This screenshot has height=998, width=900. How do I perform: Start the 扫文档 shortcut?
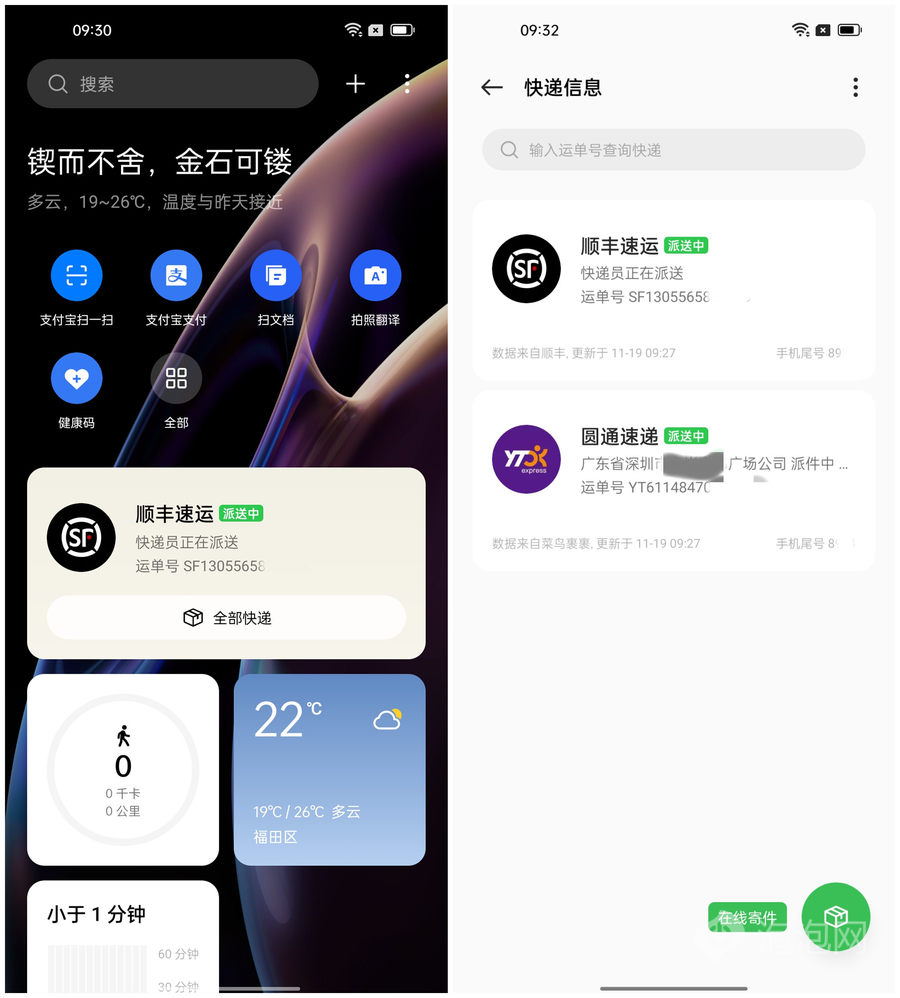276,276
